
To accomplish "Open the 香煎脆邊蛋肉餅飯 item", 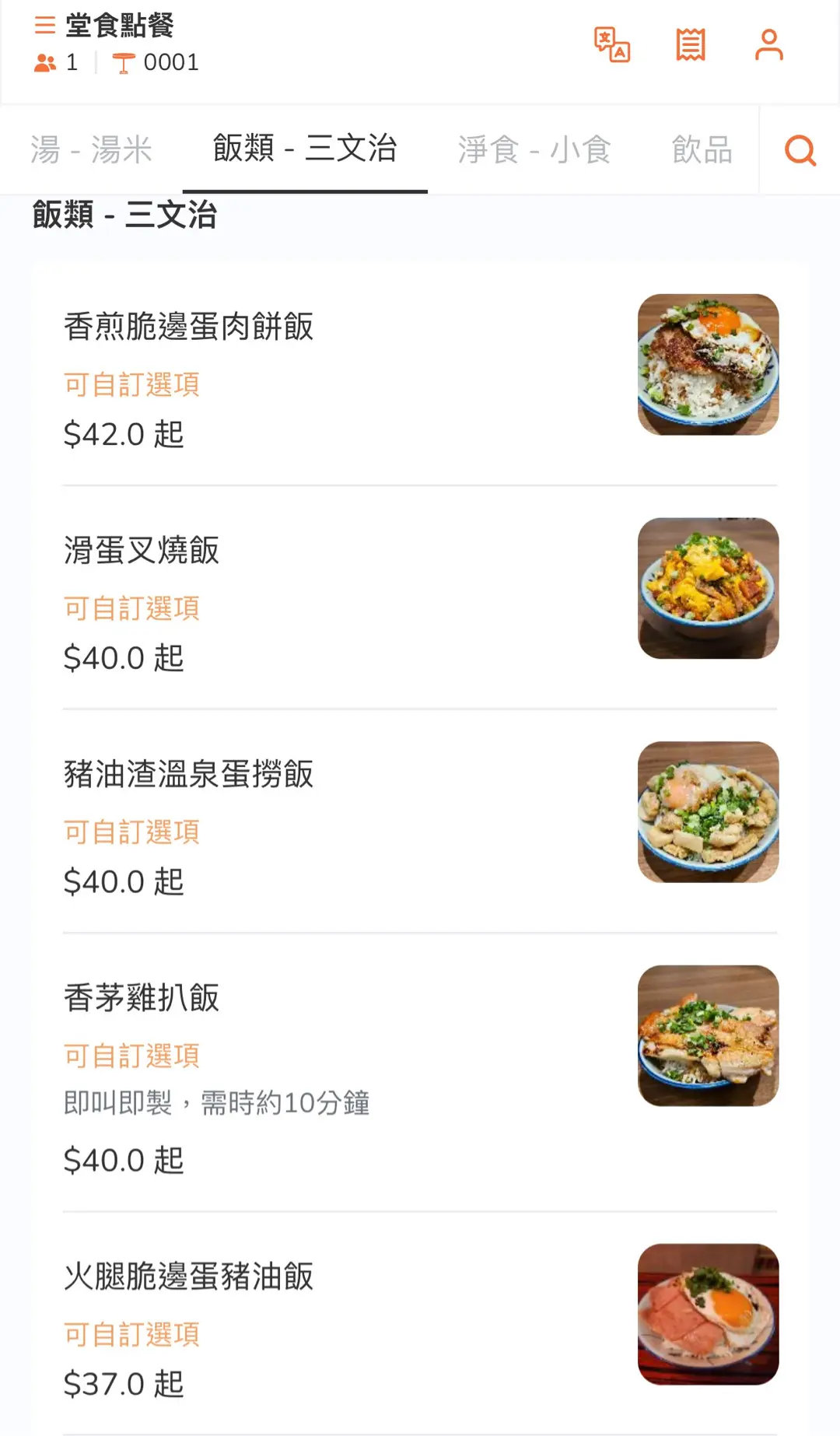I will (189, 327).
